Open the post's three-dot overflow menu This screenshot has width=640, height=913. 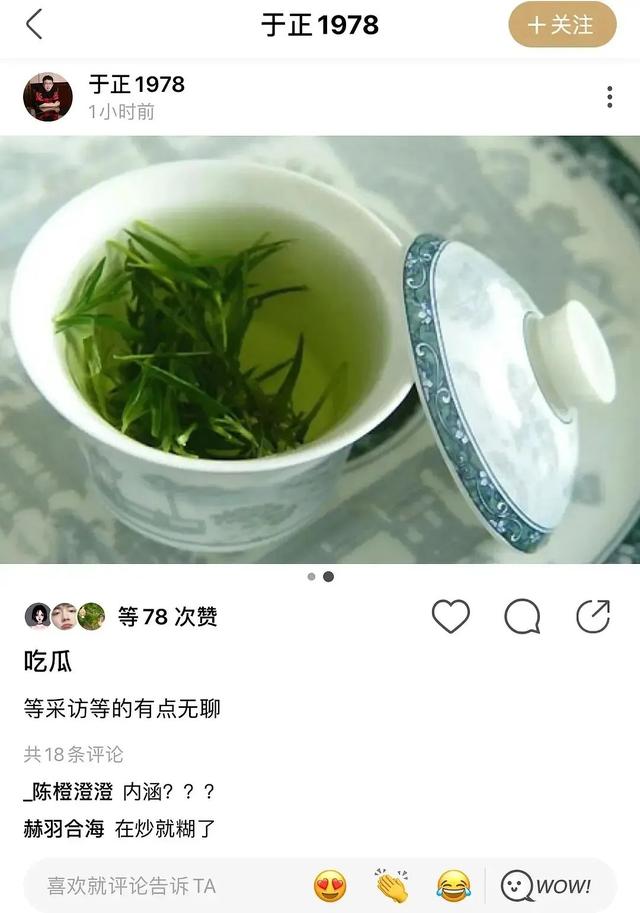[x=609, y=97]
